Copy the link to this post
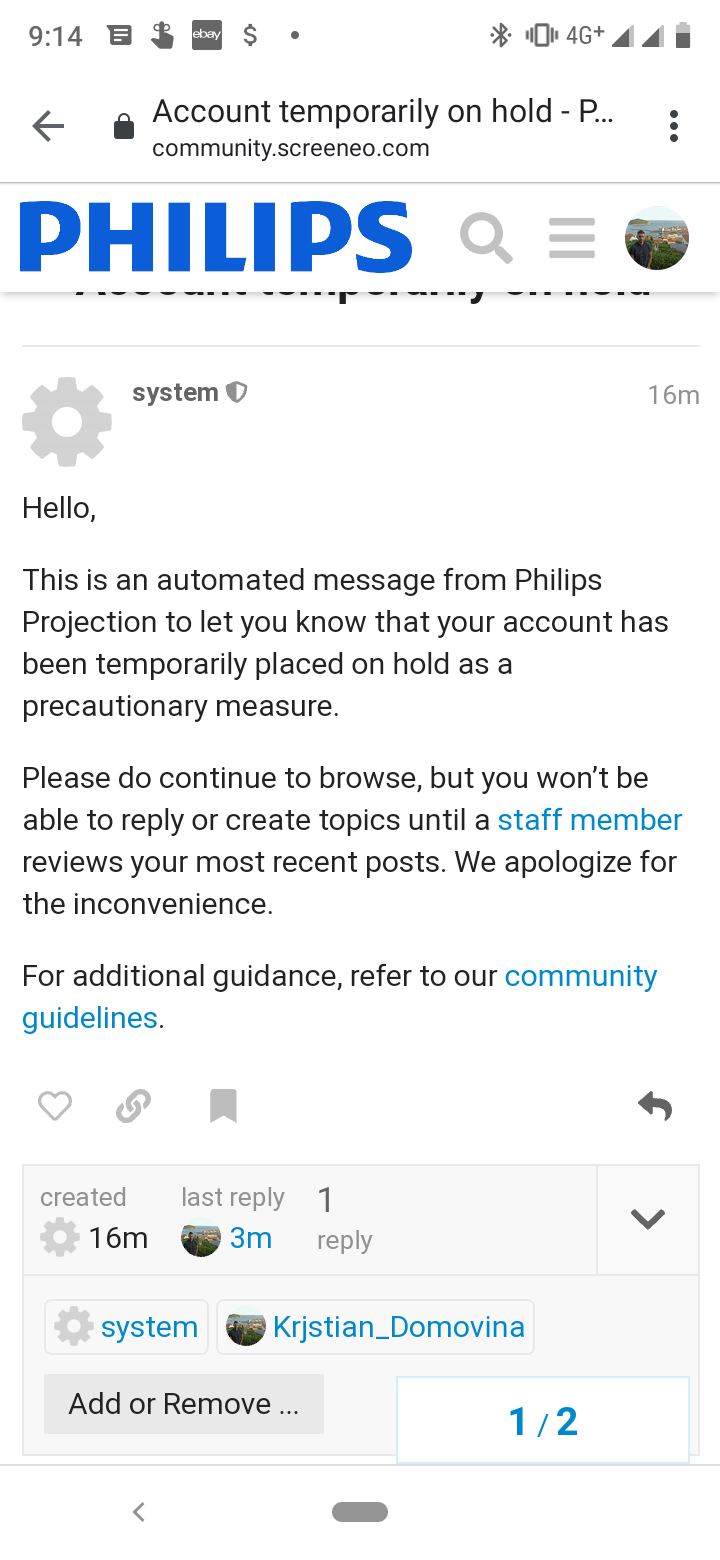Screen dimensions: 720x1560 coord(133,1106)
